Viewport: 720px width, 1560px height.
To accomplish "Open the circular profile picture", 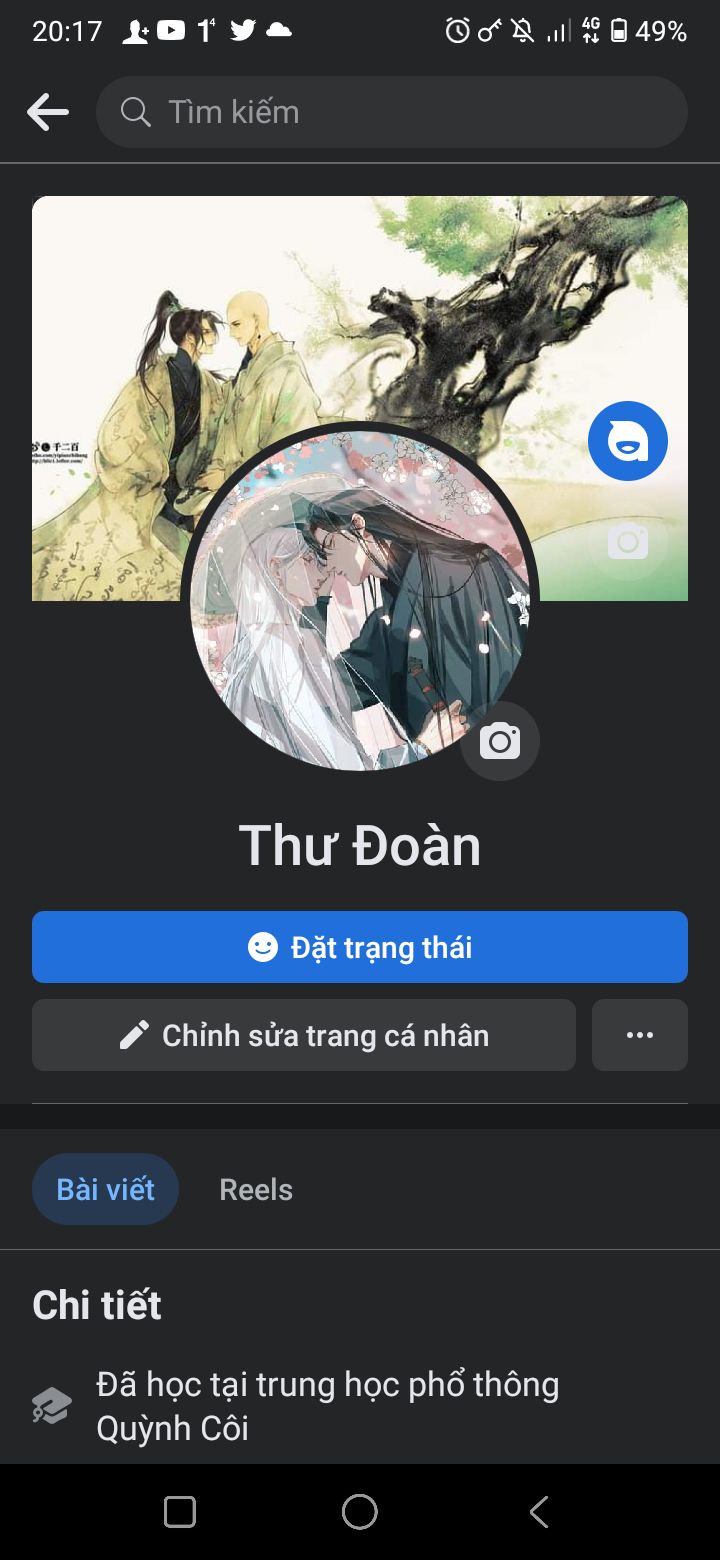I will click(x=360, y=600).
